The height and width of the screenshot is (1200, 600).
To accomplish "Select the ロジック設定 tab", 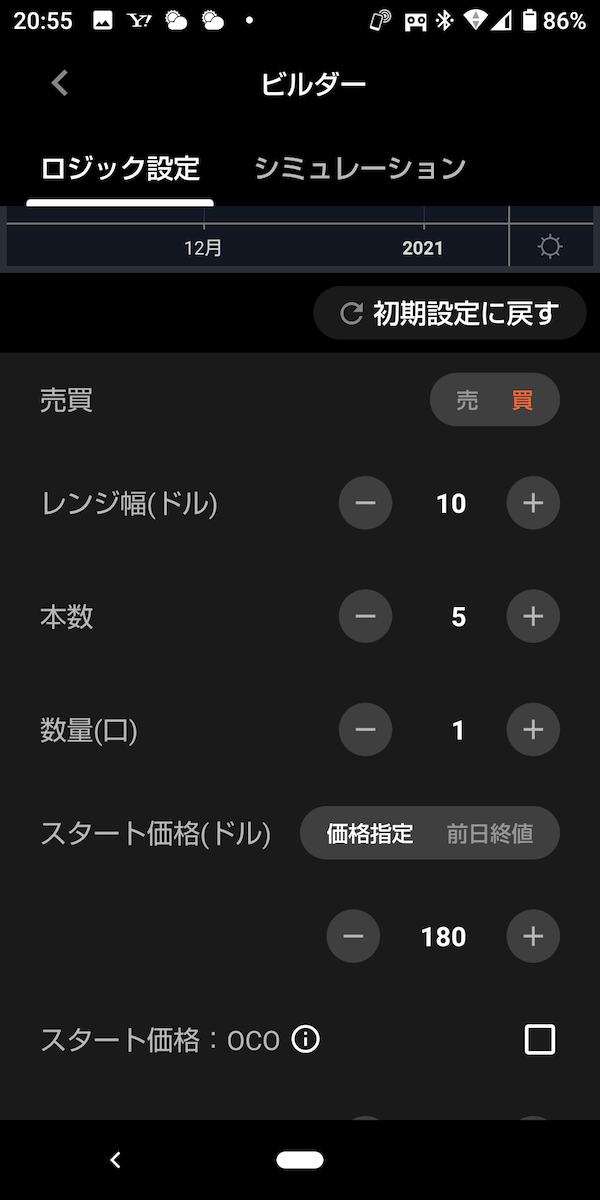I will (x=120, y=167).
